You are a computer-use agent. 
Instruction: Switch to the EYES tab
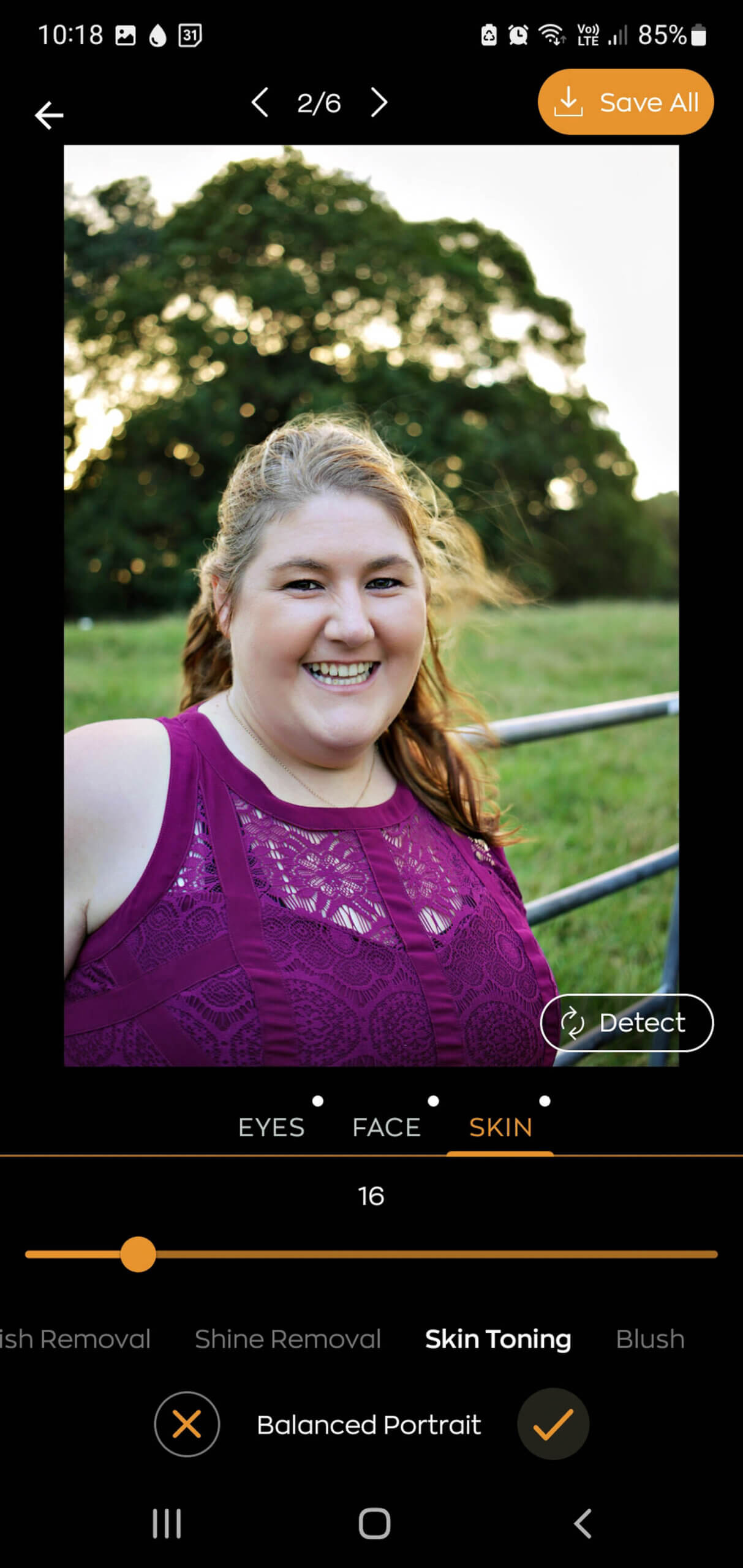[271, 1127]
